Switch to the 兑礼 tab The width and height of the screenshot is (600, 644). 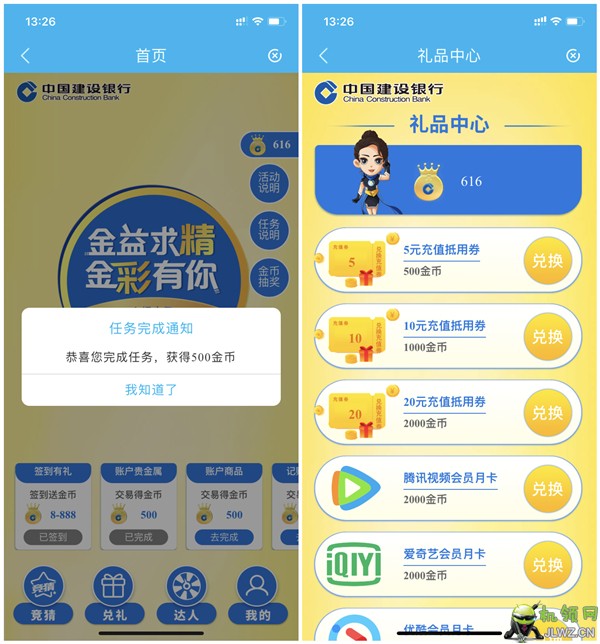point(113,593)
